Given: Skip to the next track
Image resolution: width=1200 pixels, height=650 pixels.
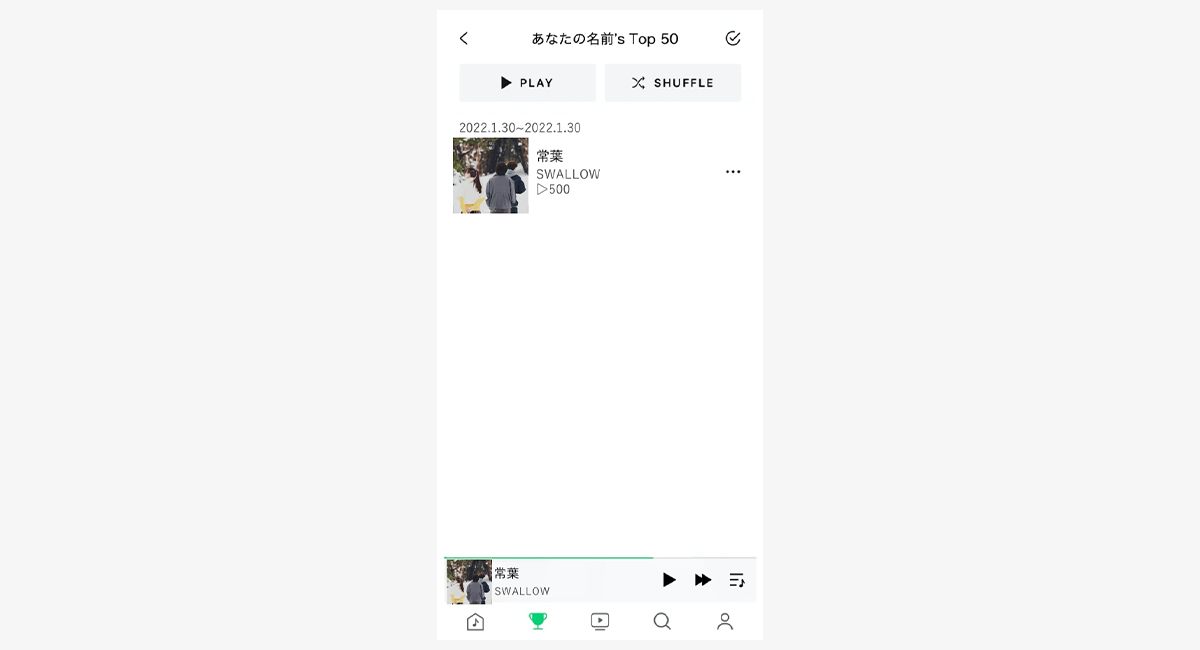Looking at the screenshot, I should point(703,580).
